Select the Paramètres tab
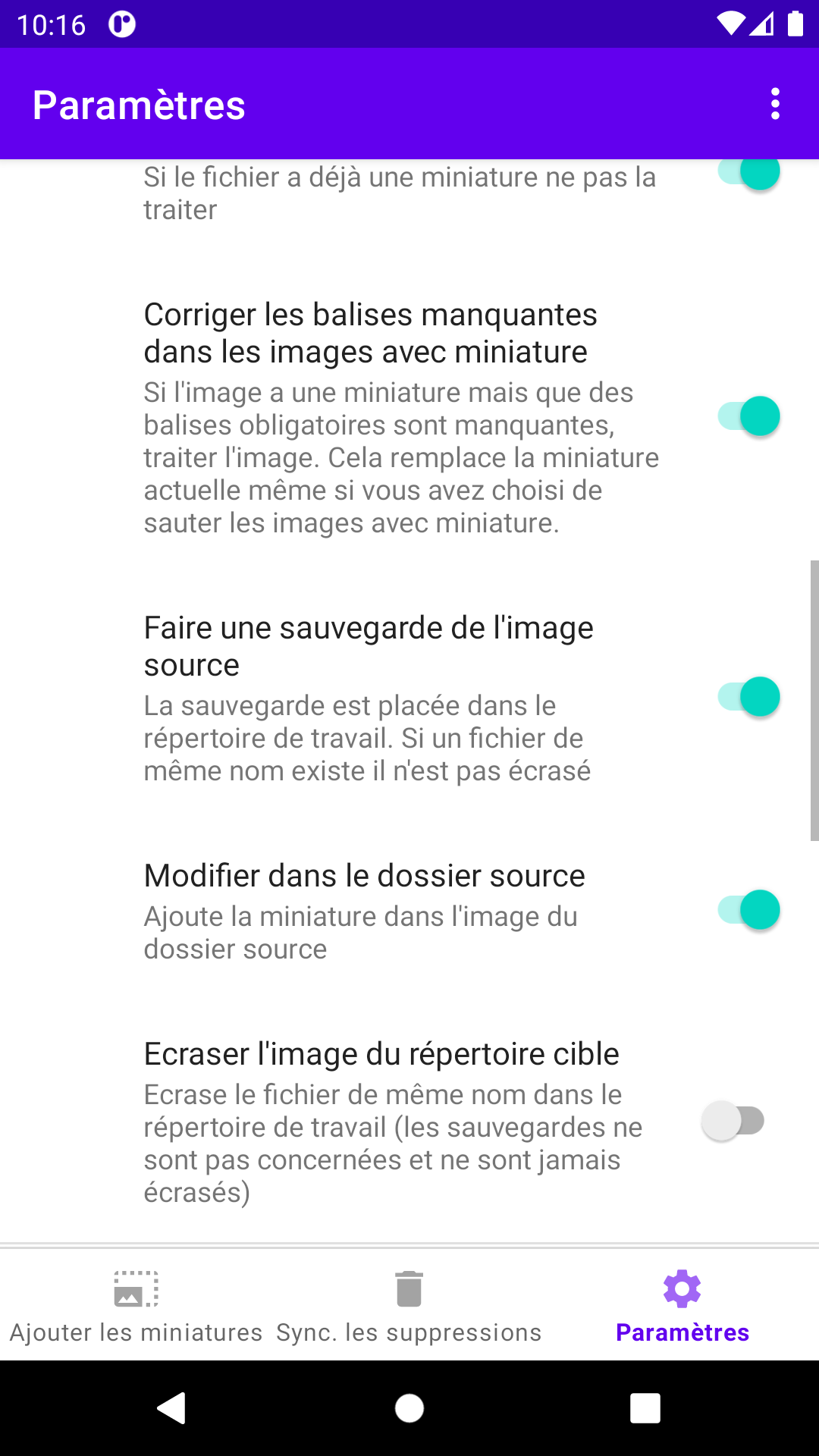Image resolution: width=819 pixels, height=1456 pixels. [x=682, y=1306]
